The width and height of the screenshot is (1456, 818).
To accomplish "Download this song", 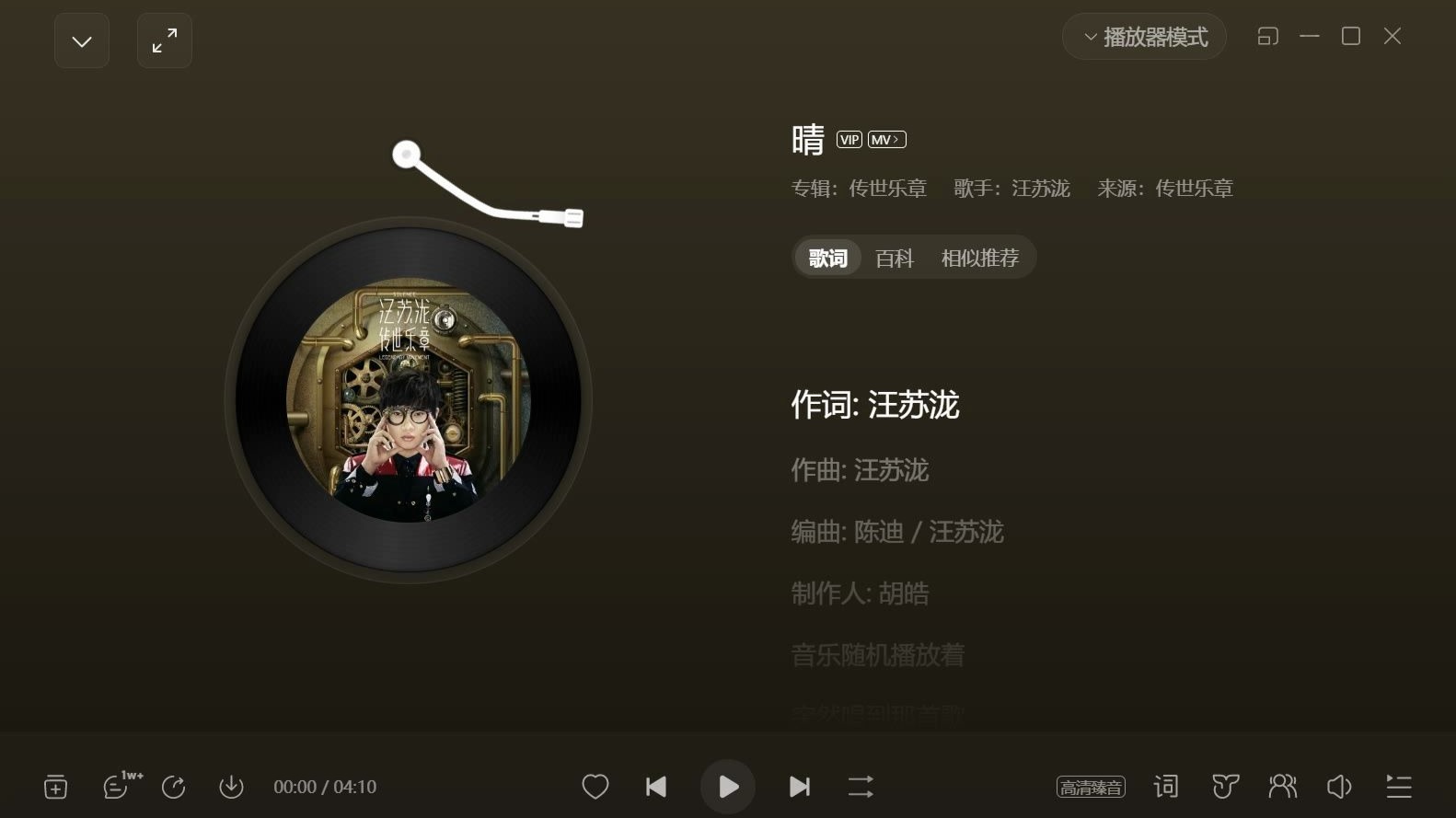I will click(x=231, y=788).
